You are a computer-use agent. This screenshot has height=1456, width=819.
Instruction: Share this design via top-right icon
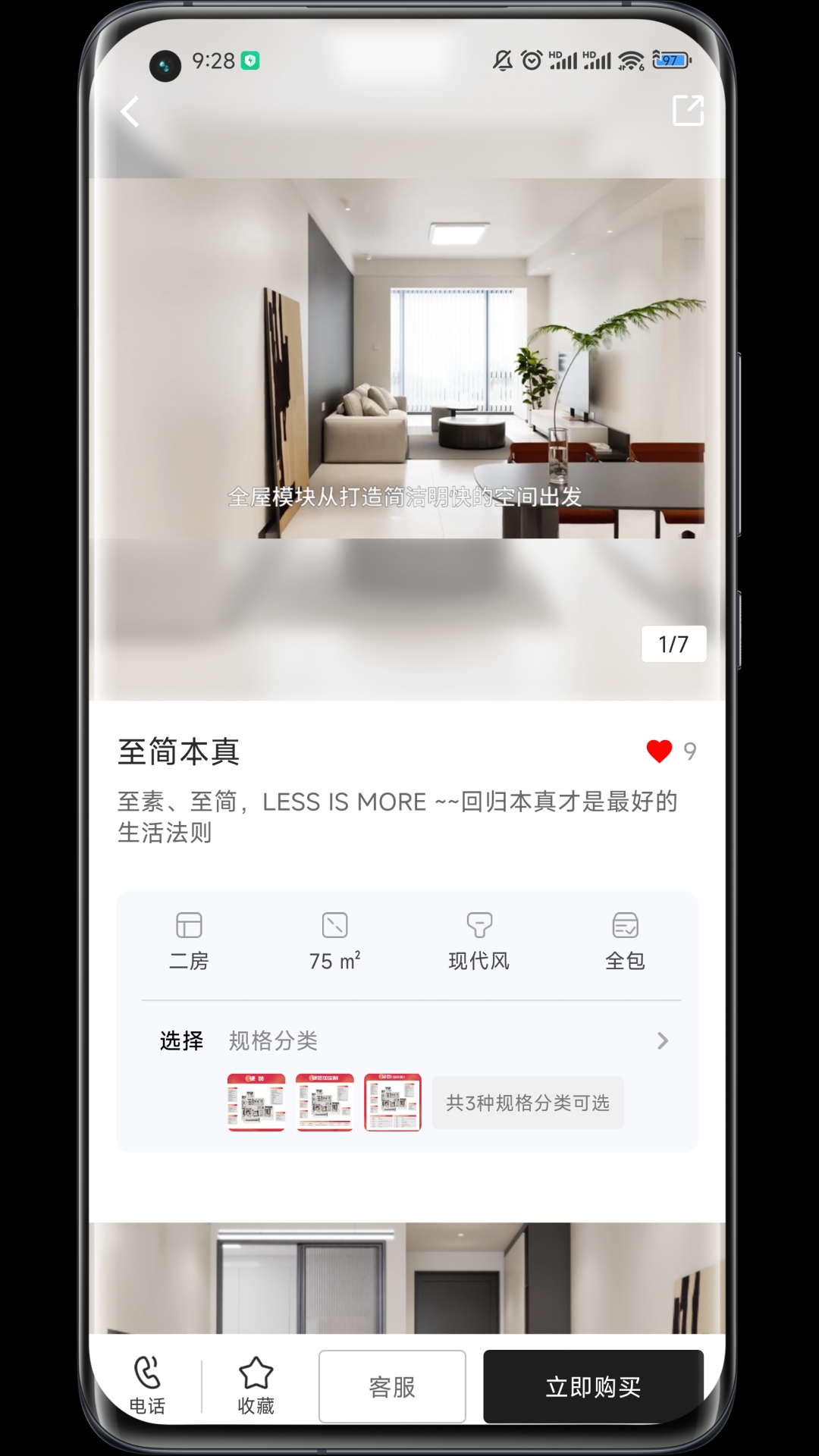pos(688,111)
